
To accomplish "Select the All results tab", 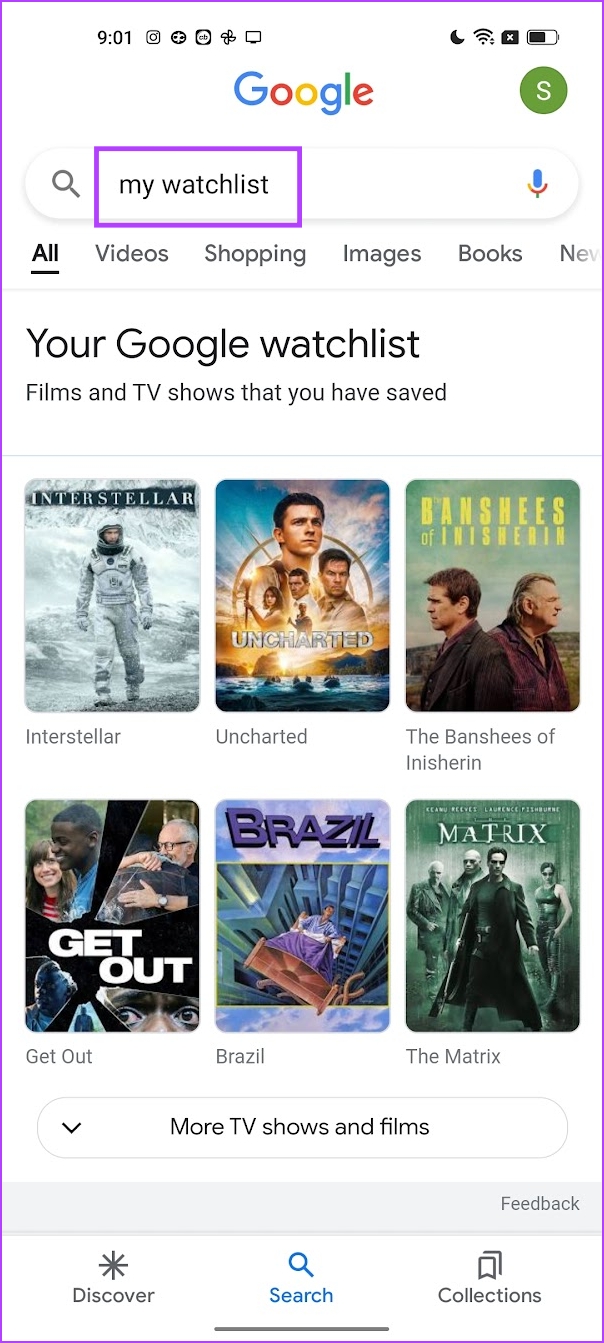I will (x=45, y=254).
